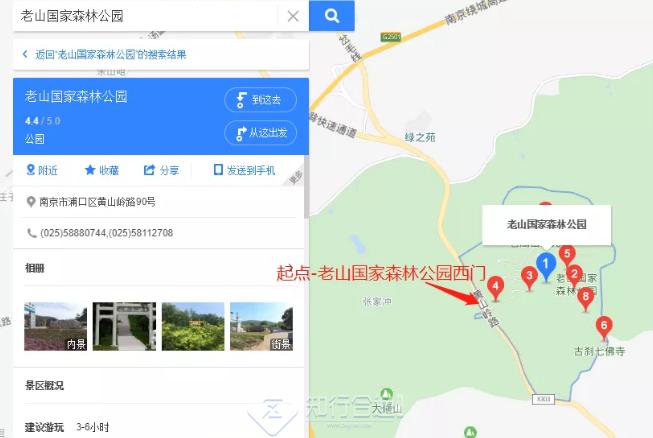
Task: Open the 街景 street view photo
Action: point(261,326)
